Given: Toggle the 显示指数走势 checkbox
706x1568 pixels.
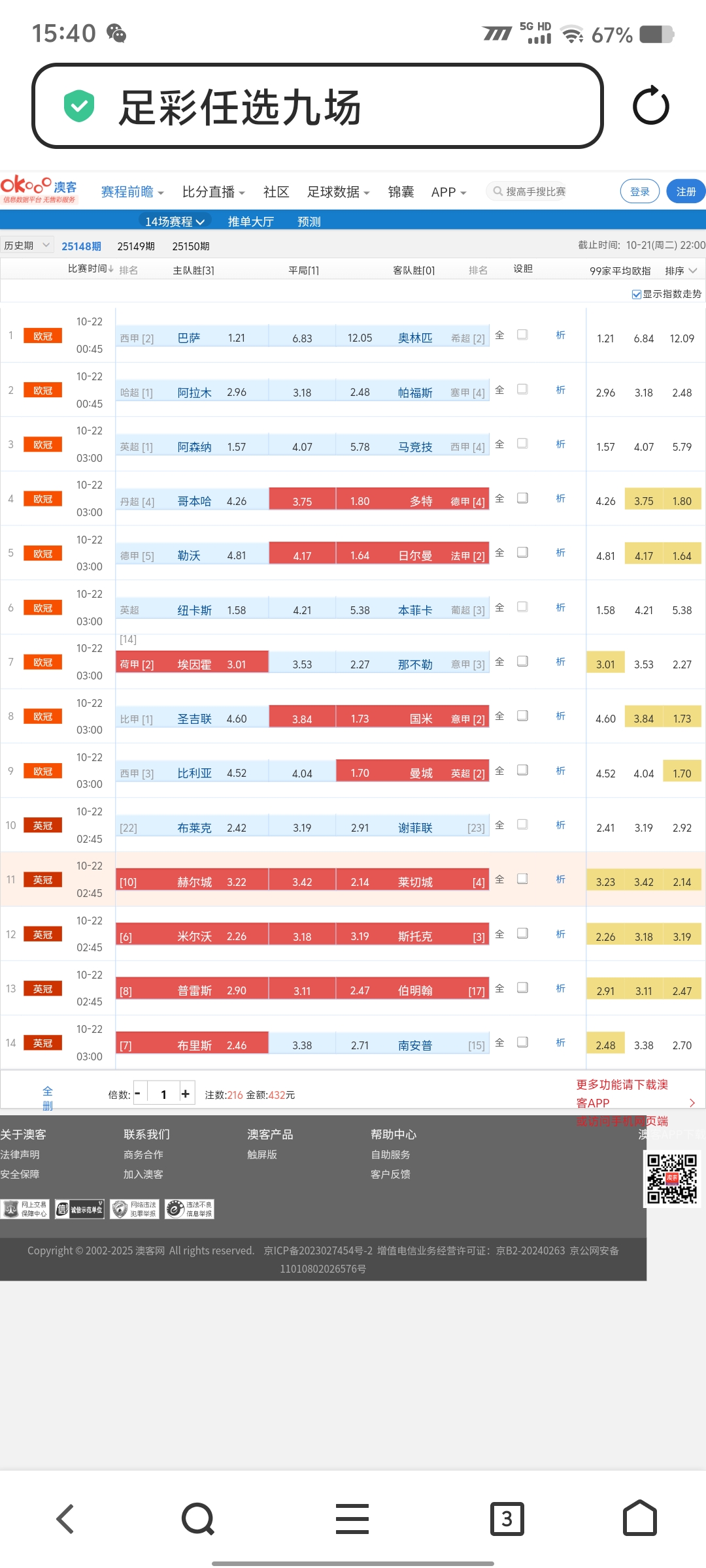Looking at the screenshot, I should [x=636, y=295].
